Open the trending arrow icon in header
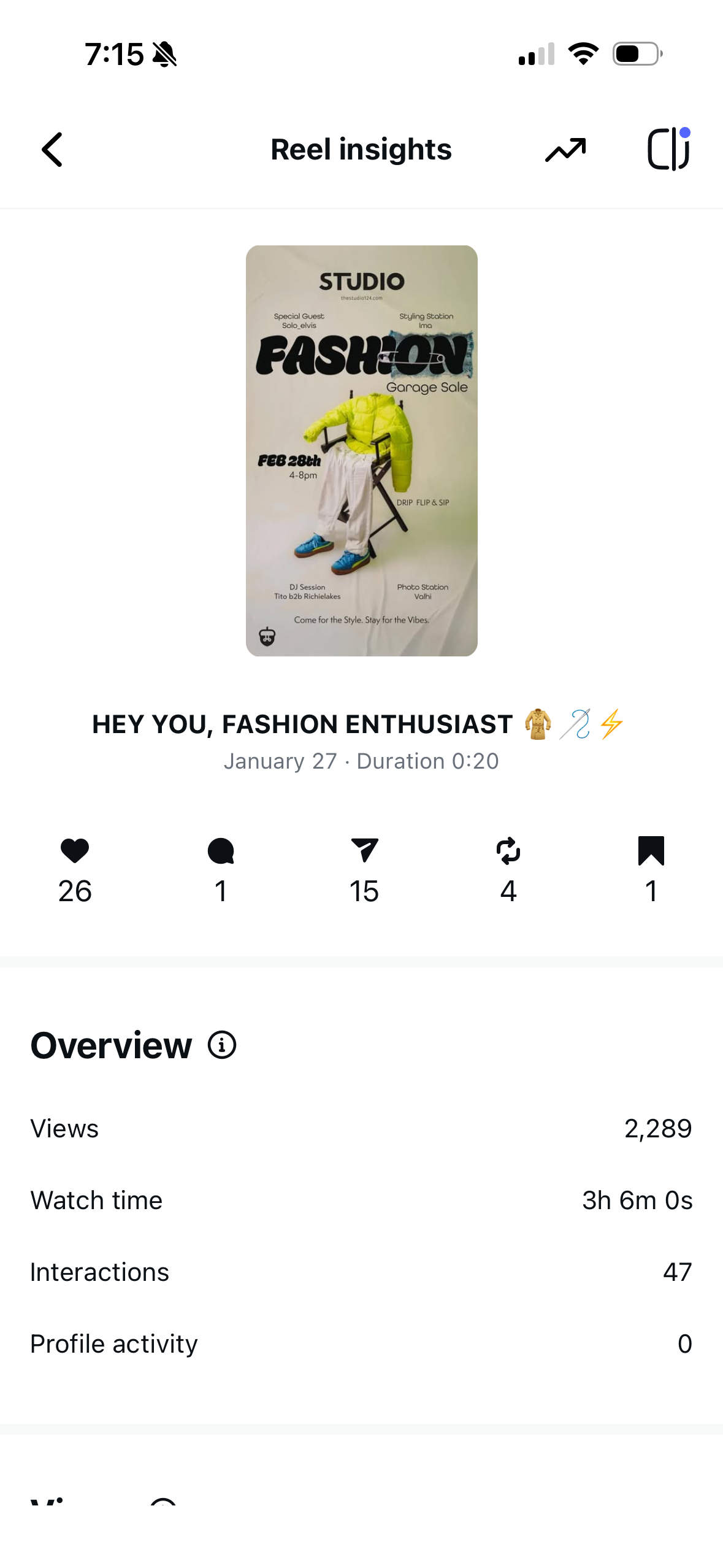This screenshot has width=723, height=1568. (565, 150)
